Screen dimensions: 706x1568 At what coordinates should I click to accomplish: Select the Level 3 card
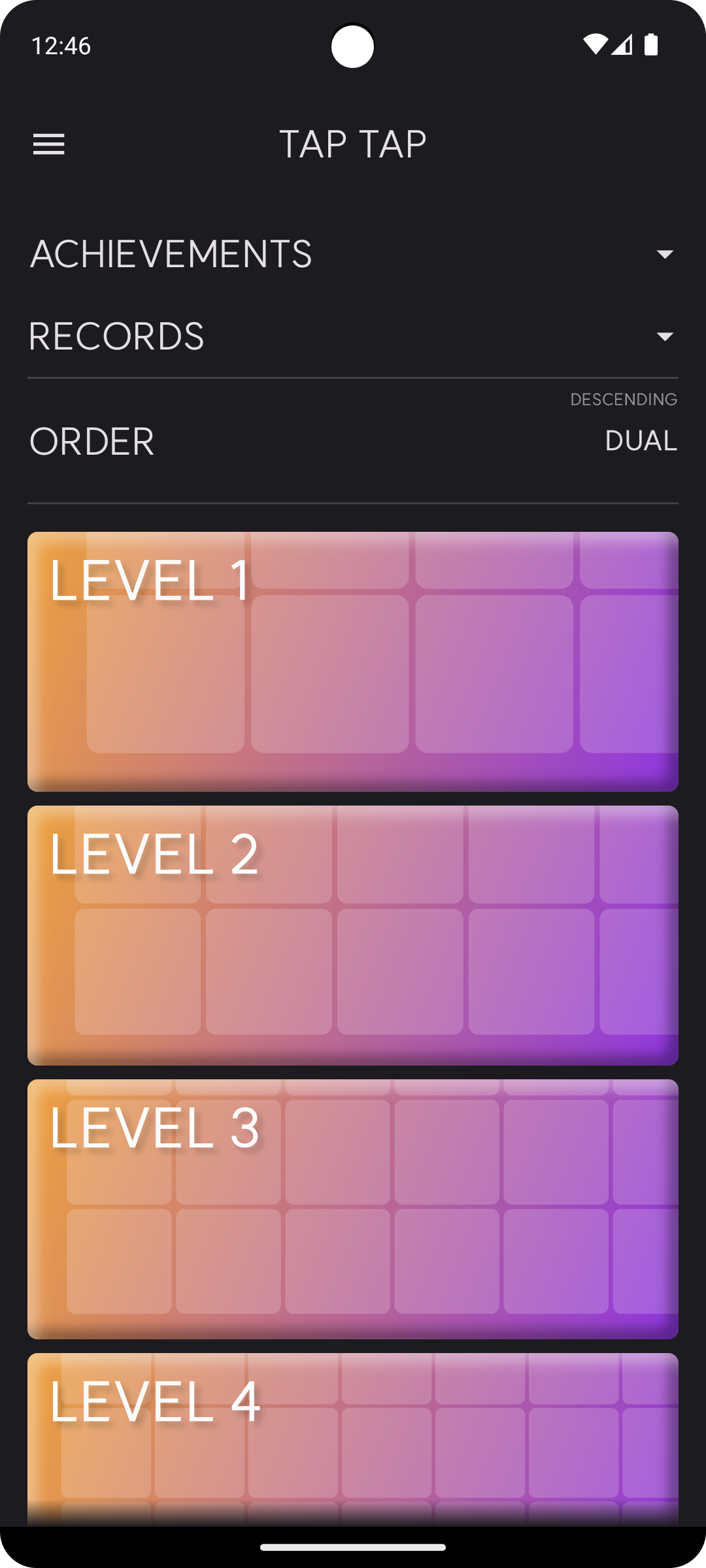(353, 1209)
